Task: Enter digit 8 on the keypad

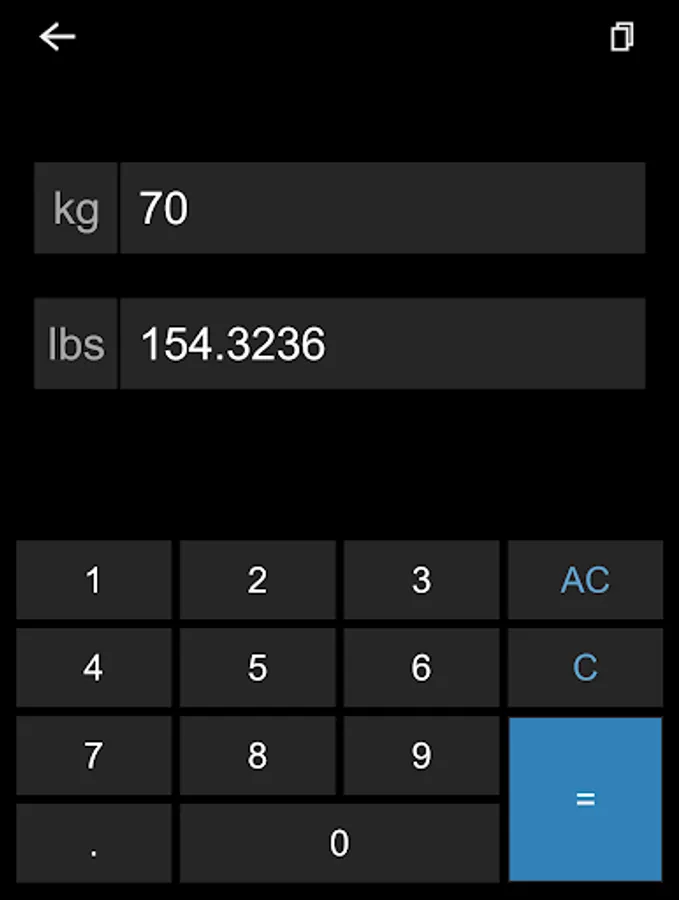Action: pos(257,756)
